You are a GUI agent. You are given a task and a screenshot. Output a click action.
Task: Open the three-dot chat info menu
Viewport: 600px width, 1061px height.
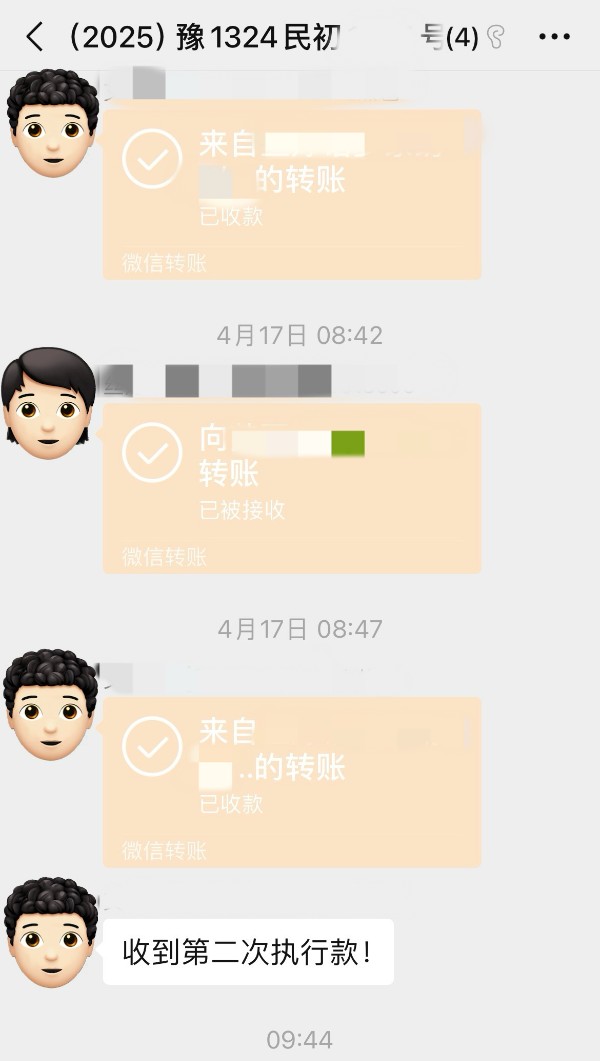pos(554,38)
